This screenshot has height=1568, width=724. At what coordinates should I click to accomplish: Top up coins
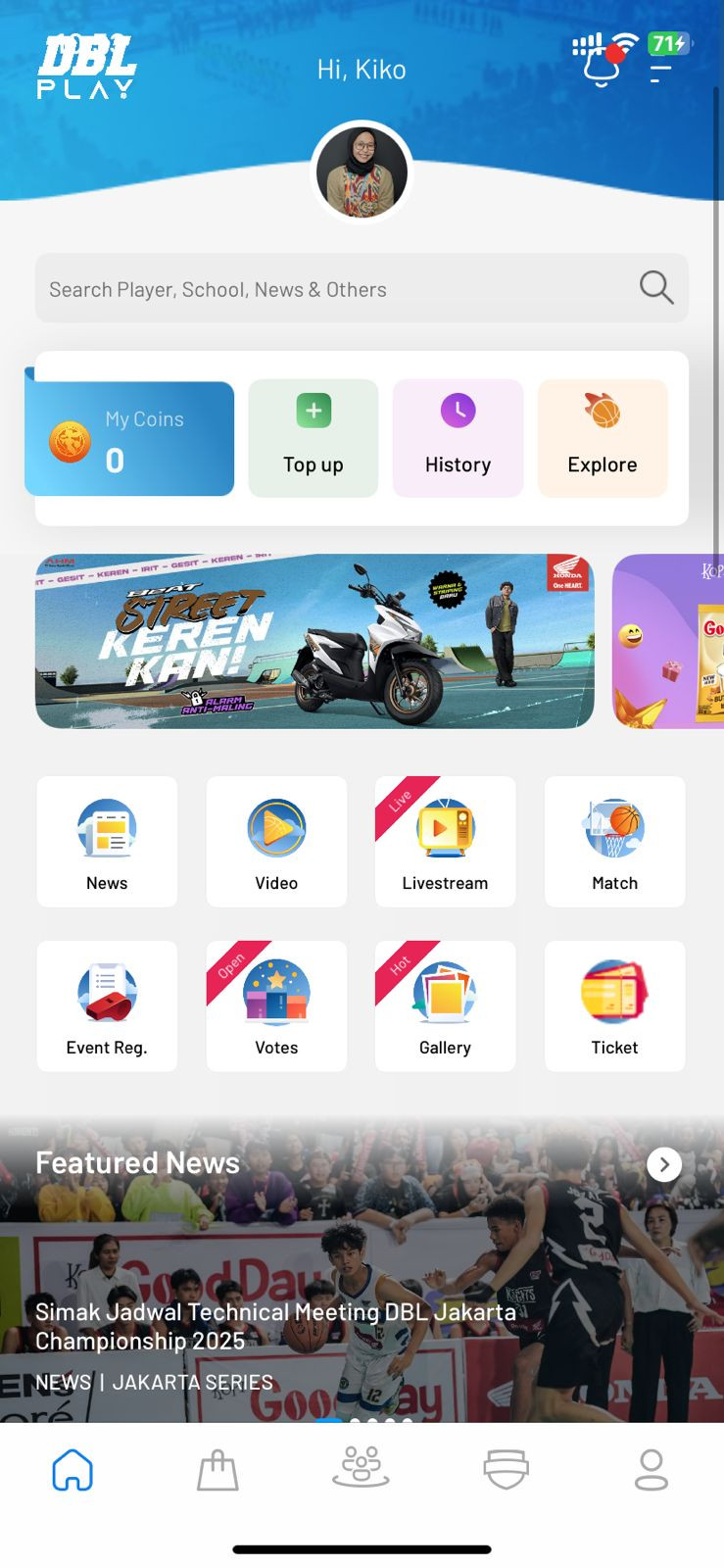314,438
